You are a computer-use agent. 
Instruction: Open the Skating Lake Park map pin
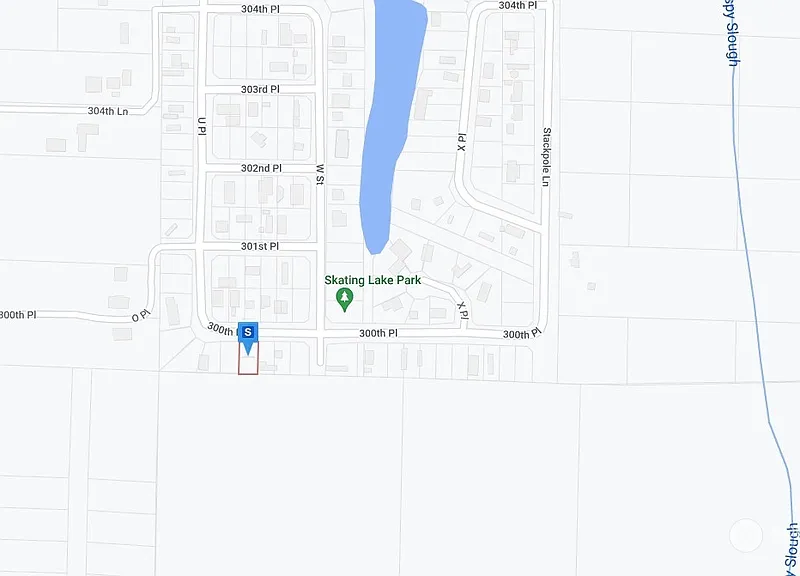(345, 297)
